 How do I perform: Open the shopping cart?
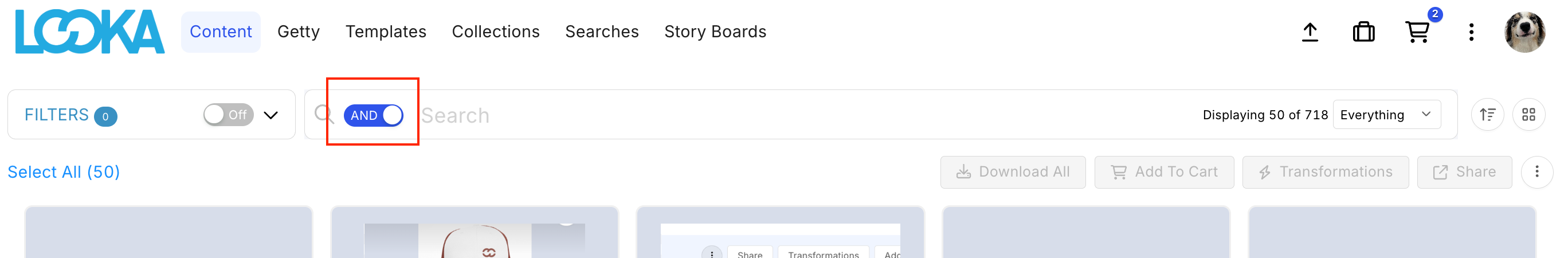tap(1417, 32)
